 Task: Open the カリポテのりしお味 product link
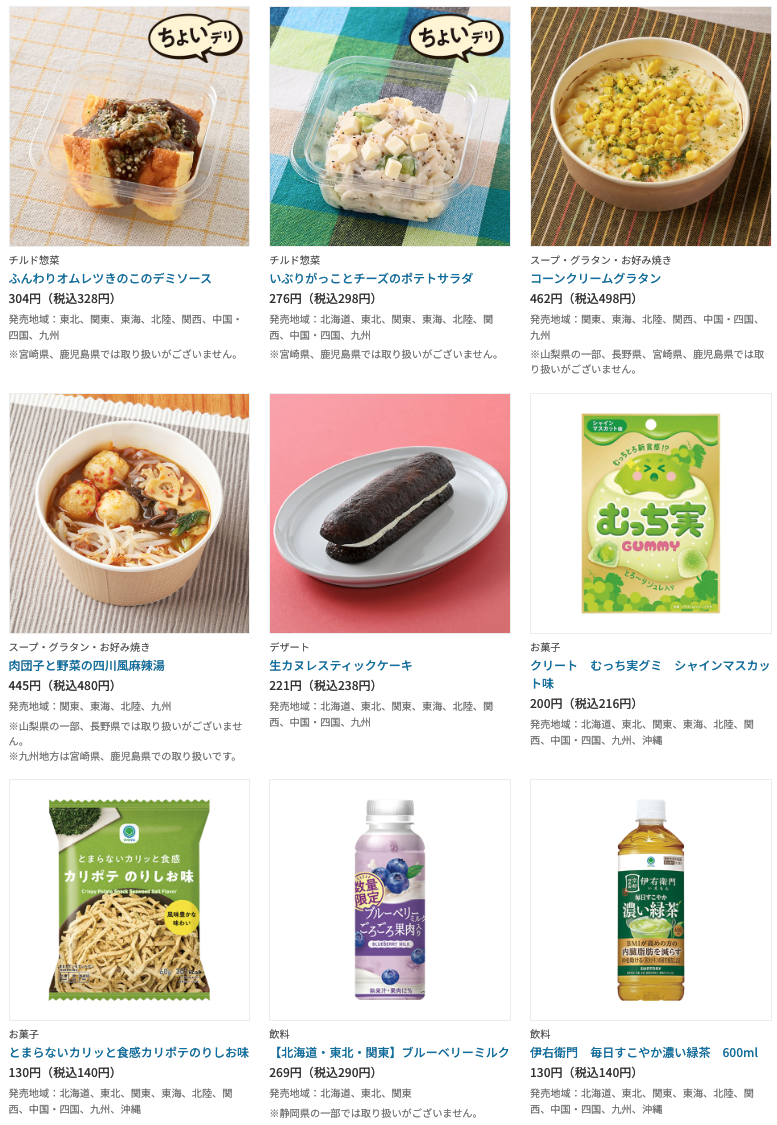pyautogui.click(x=129, y=1053)
